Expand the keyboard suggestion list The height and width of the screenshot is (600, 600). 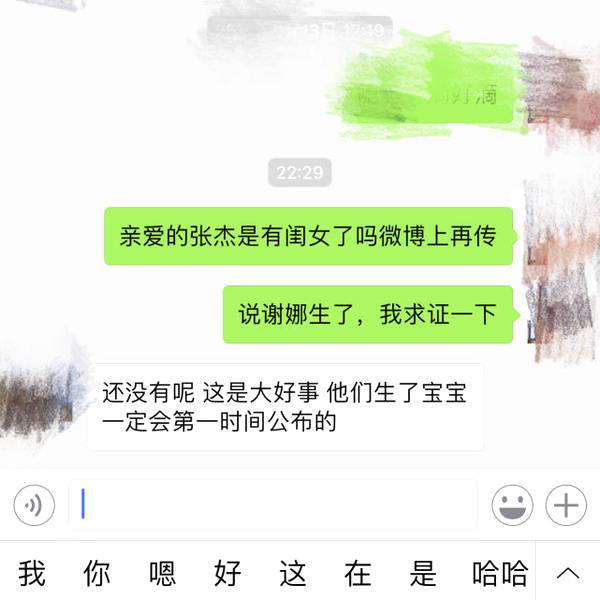(567, 573)
